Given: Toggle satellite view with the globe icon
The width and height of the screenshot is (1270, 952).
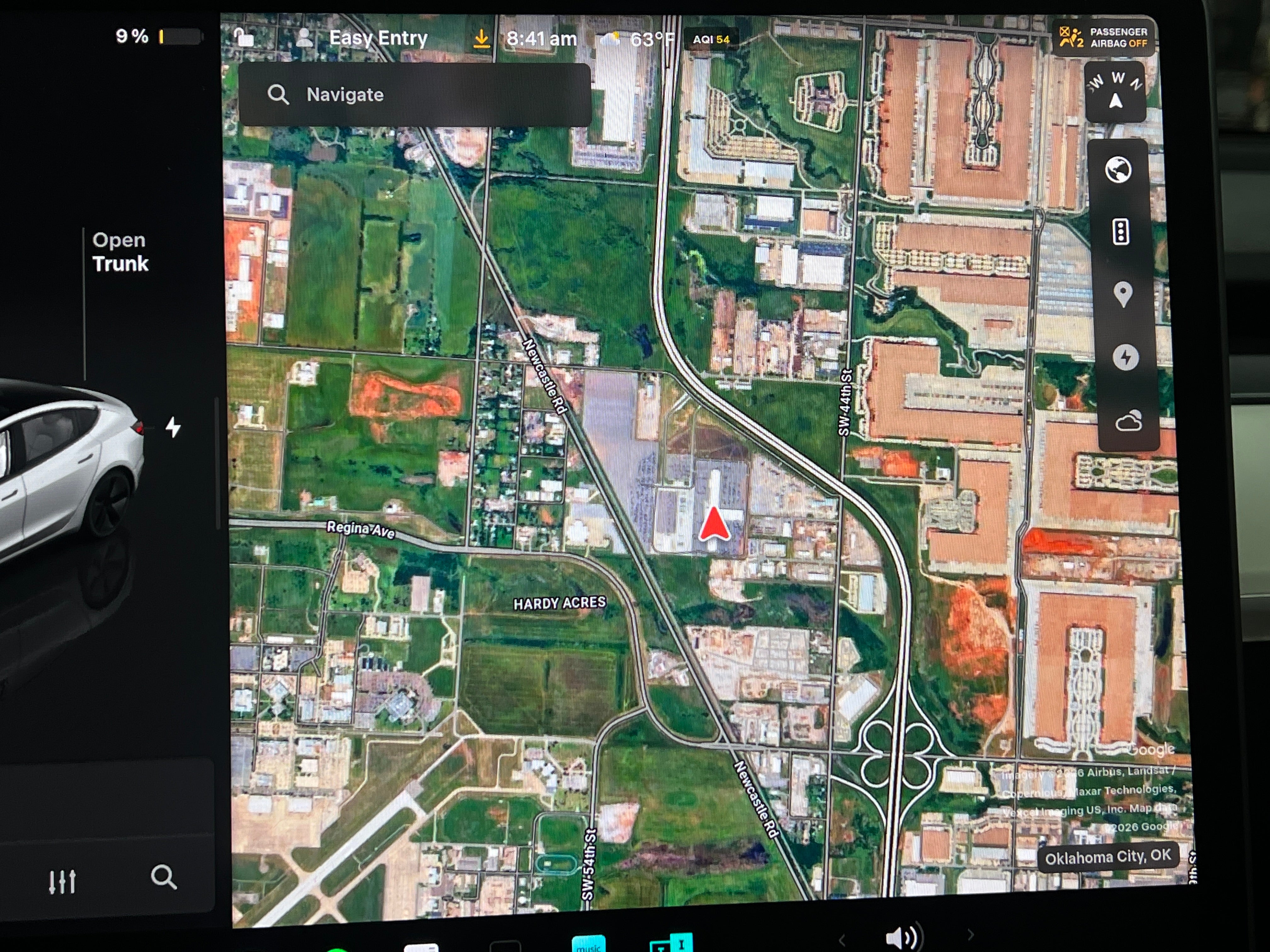Looking at the screenshot, I should (x=1118, y=170).
